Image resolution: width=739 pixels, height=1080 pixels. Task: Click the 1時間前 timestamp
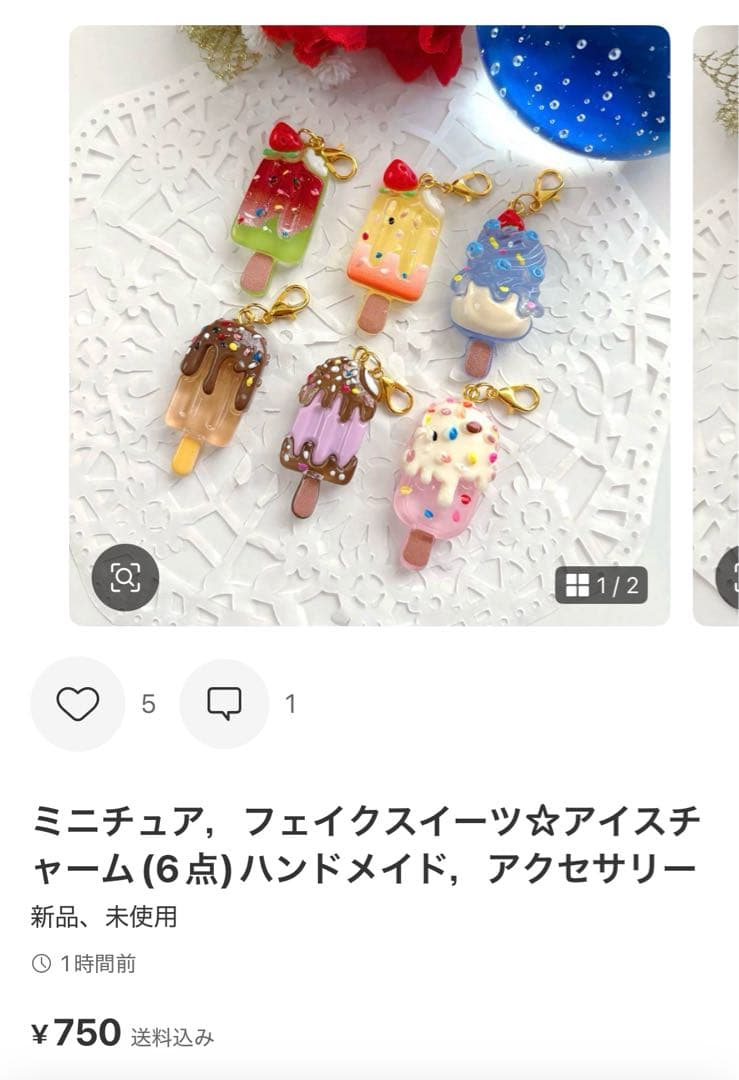(95, 965)
